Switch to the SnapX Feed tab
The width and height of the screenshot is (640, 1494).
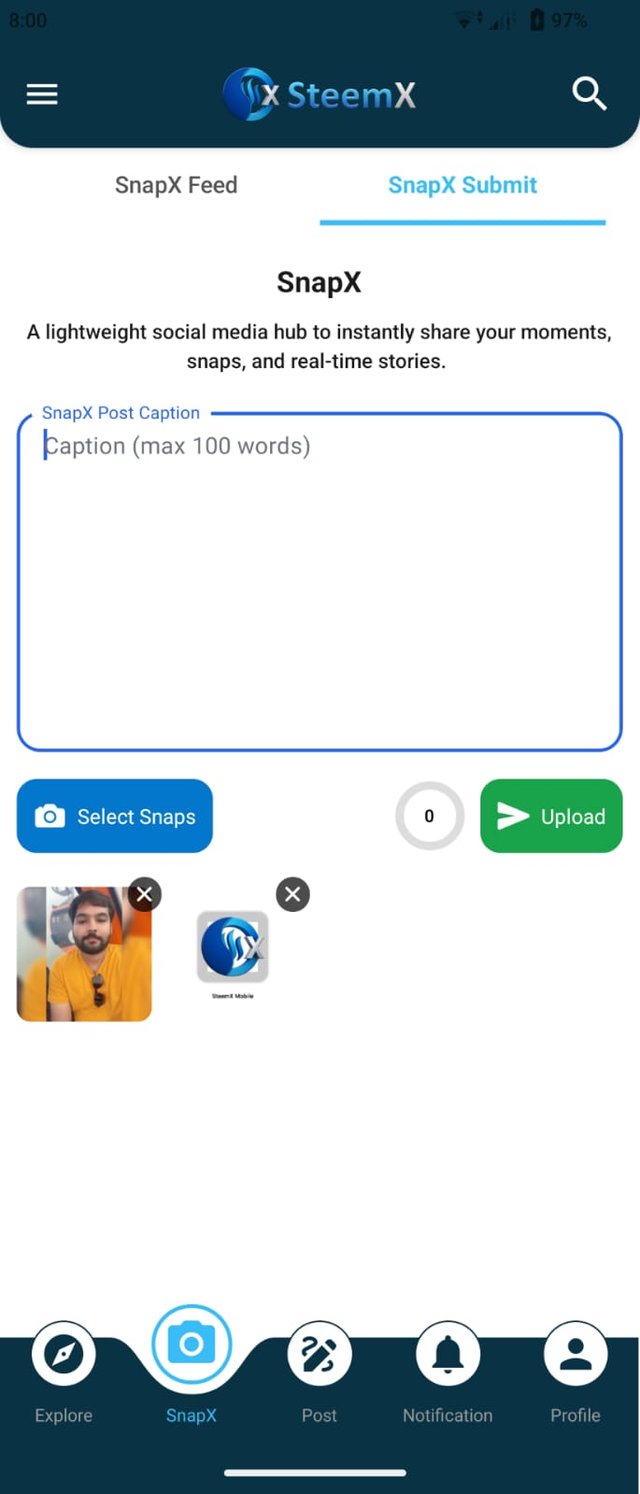[176, 185]
